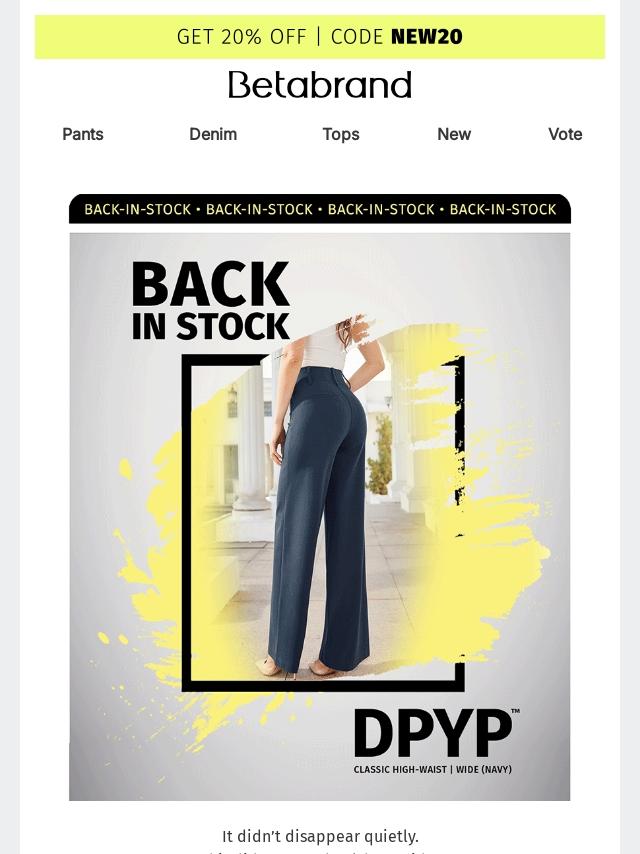Open the Tops category
Image resolution: width=640 pixels, height=854 pixels.
tap(341, 134)
